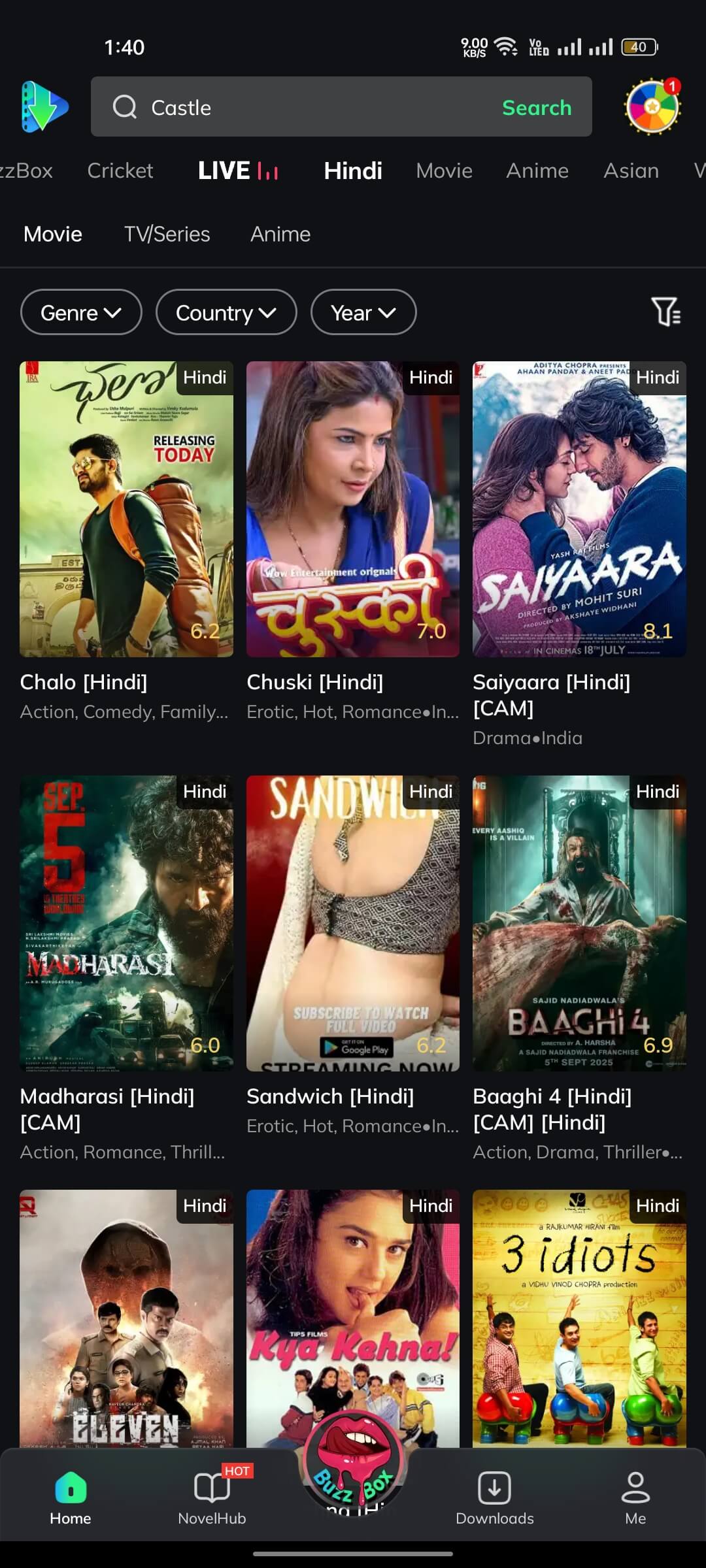Expand the Country dropdown

226,312
